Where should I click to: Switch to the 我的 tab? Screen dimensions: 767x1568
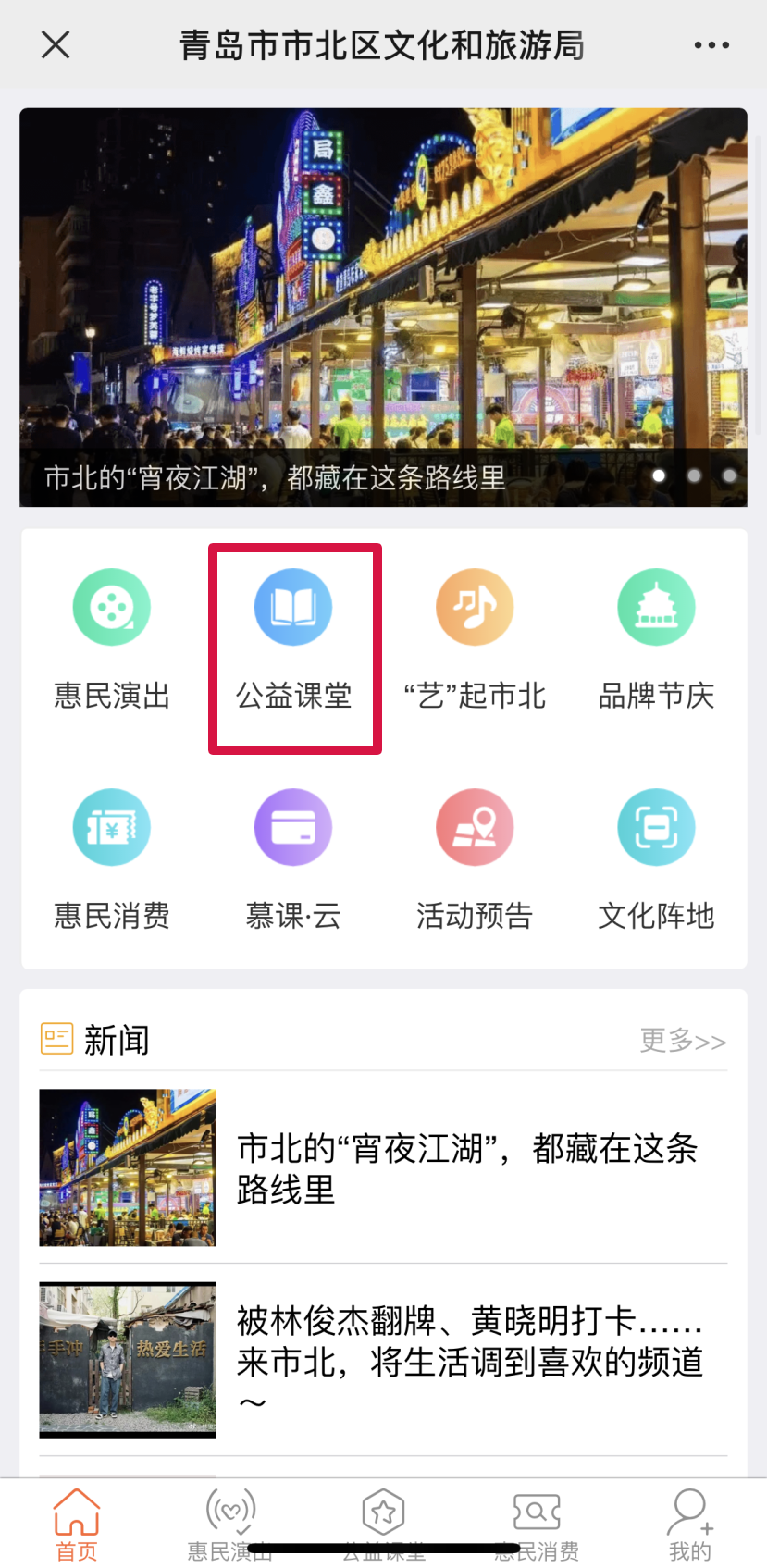(690, 1523)
